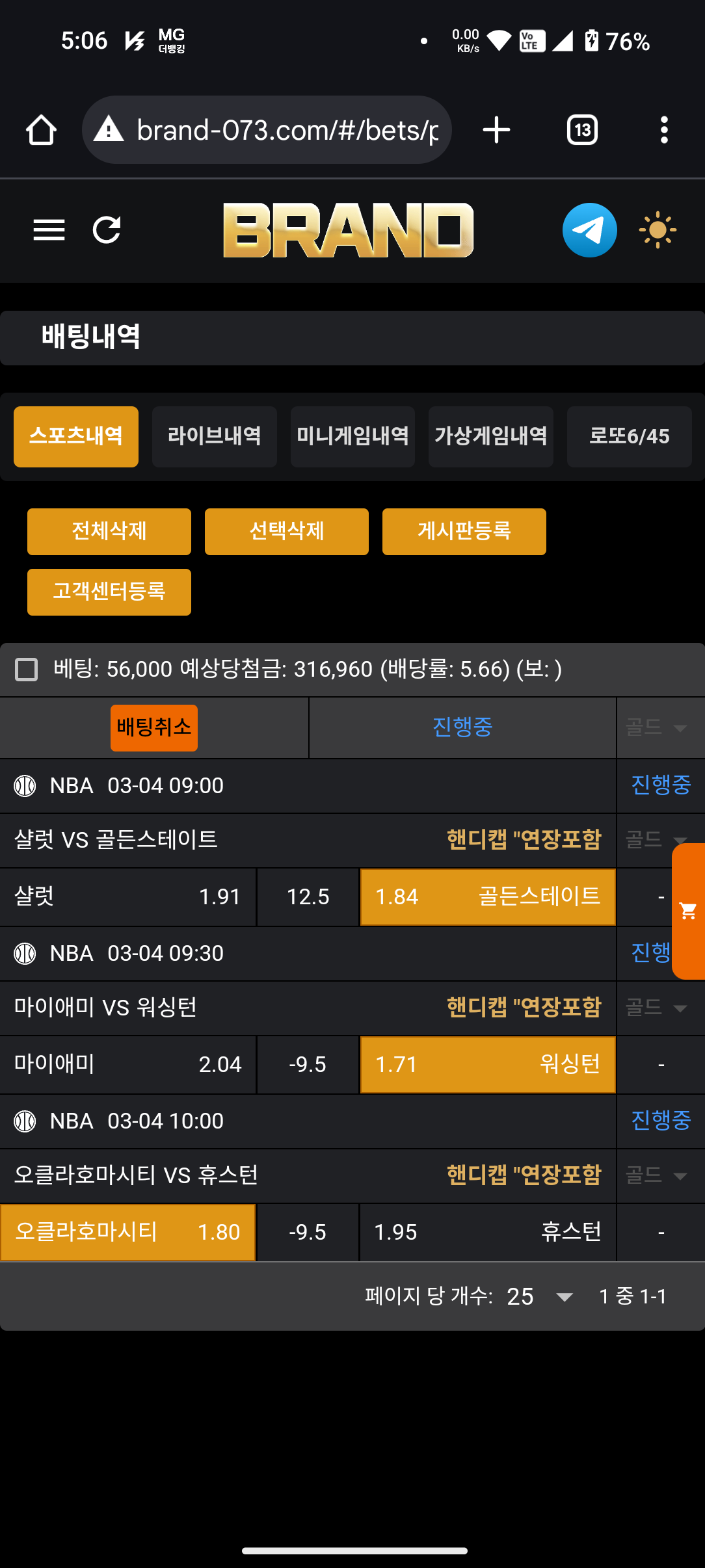Open the browser overflow menu
Image resolution: width=705 pixels, height=1568 pixels.
pos(663,130)
